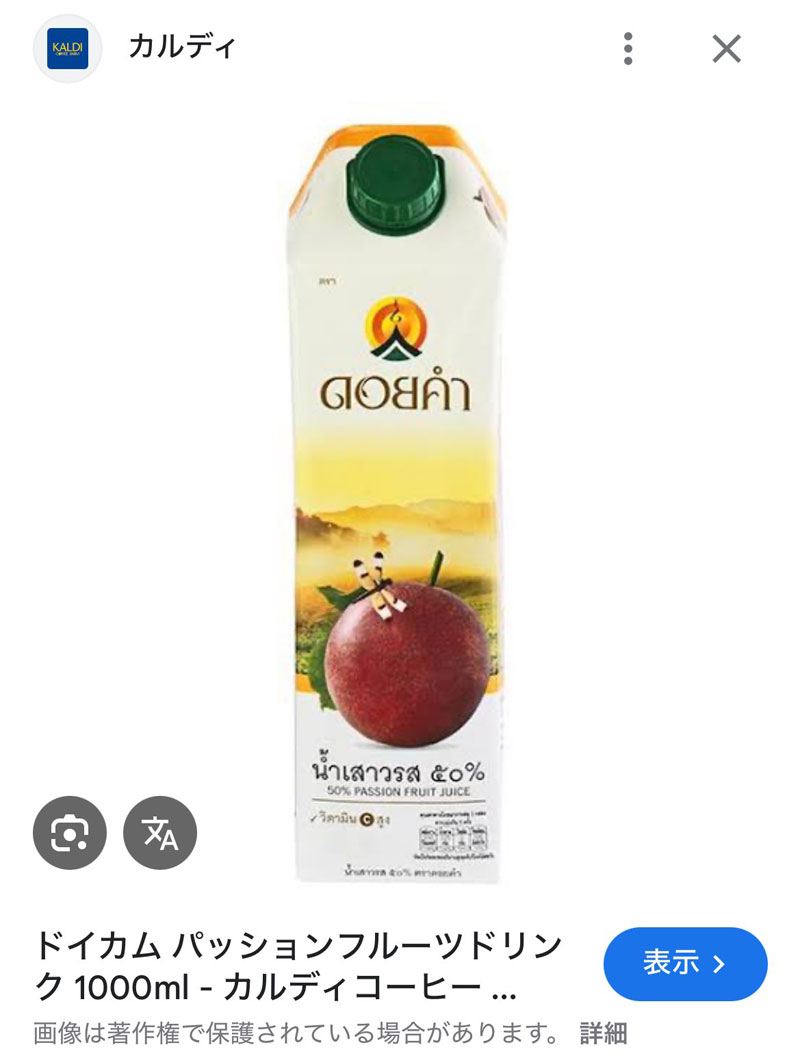The width and height of the screenshot is (800, 1058).
Task: Search this image with Google Lens
Action: [69, 832]
